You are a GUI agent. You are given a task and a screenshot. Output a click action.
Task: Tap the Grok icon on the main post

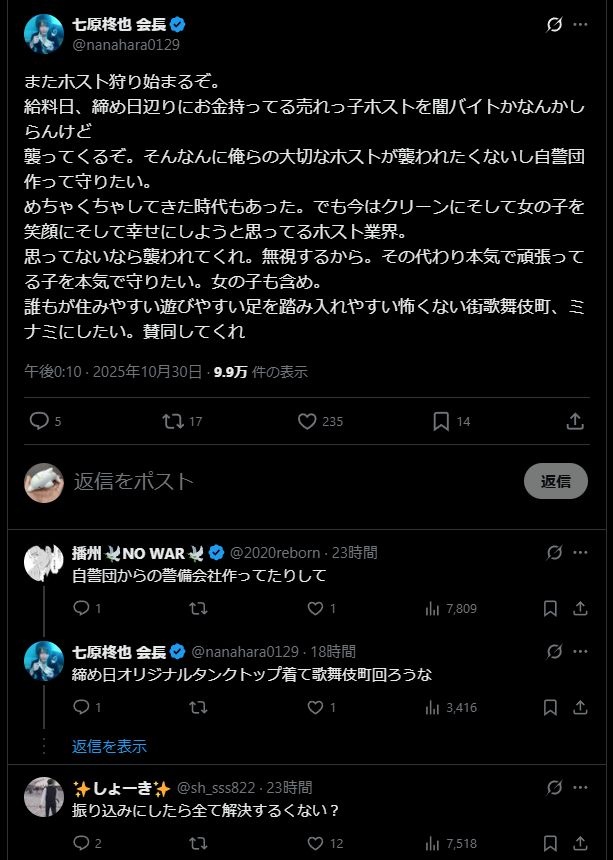554,25
